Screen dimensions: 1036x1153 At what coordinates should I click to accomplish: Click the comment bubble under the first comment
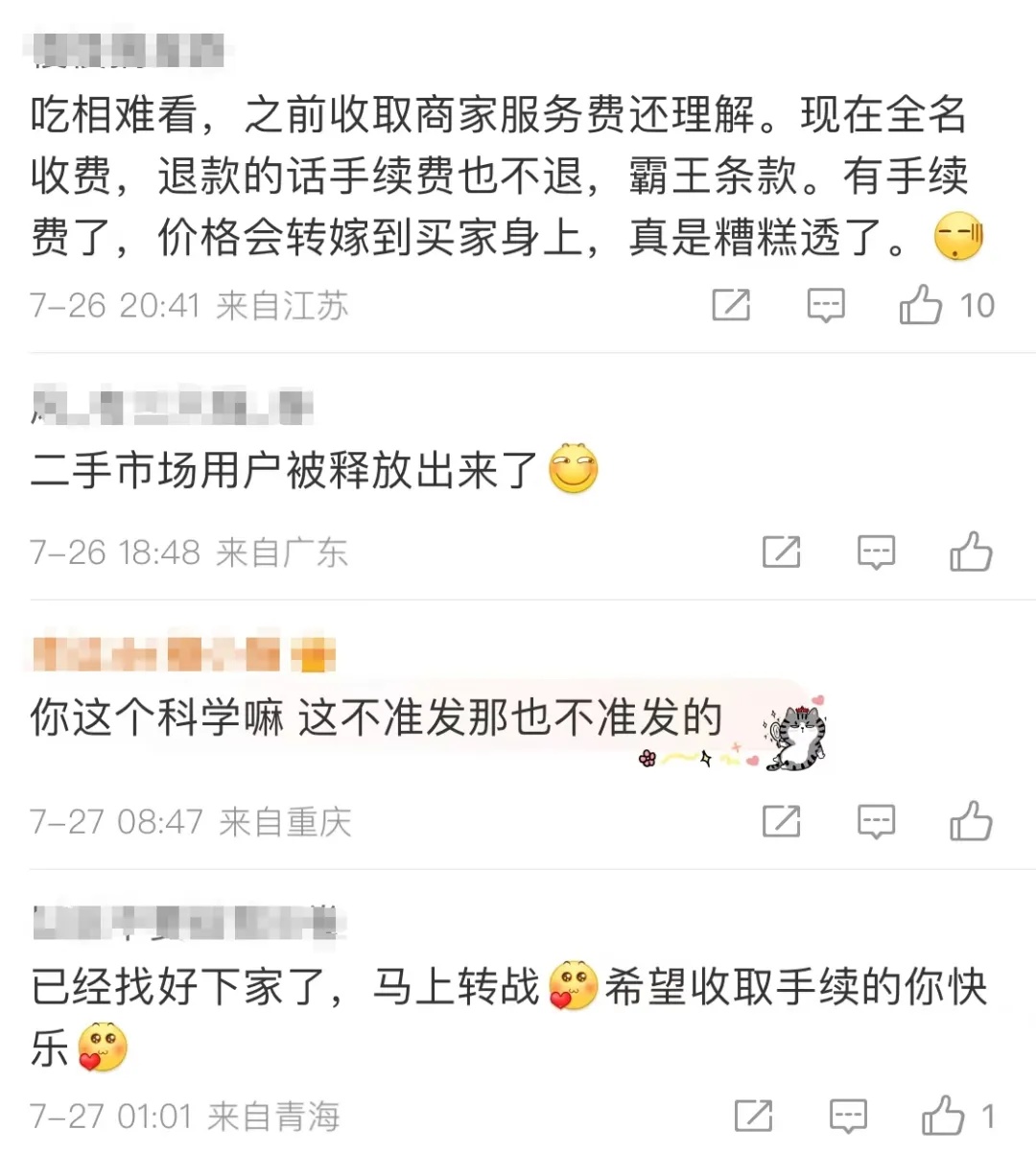click(x=826, y=305)
